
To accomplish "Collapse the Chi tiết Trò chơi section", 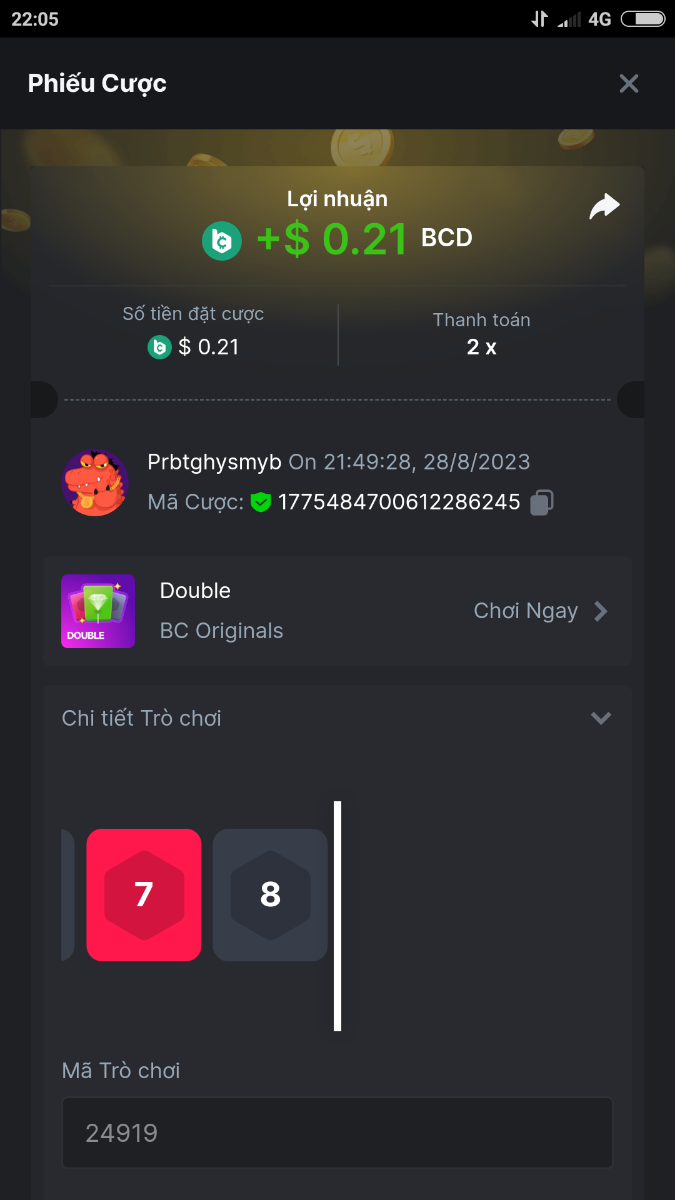I will click(600, 718).
